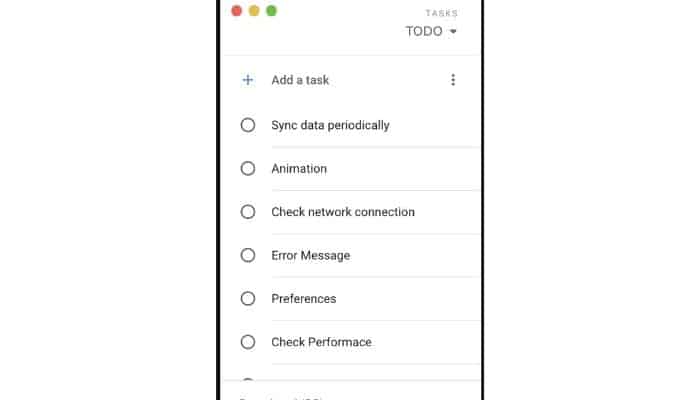Open the three-dot overflow menu
Viewport: 700px width, 400px height.
[453, 80]
